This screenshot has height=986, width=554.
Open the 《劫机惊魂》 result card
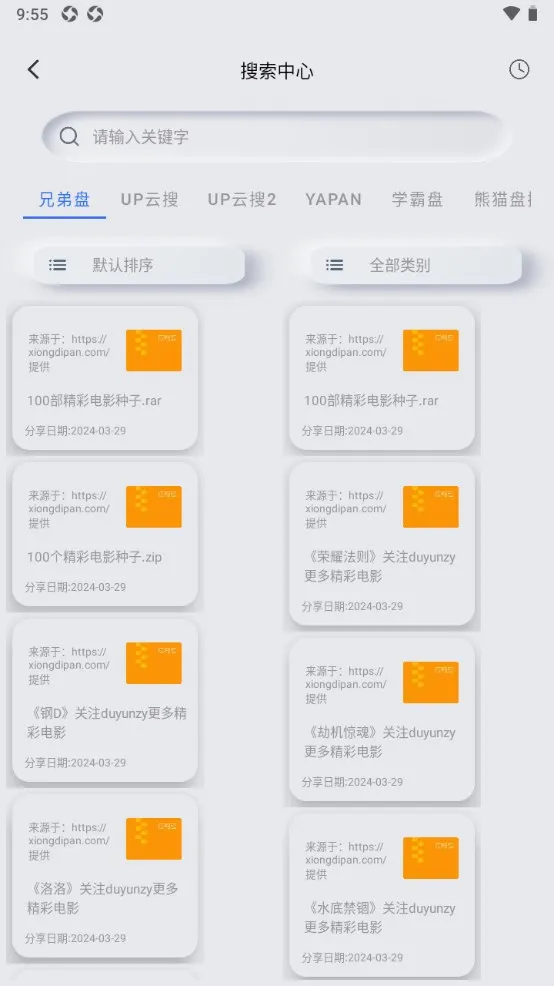click(x=382, y=720)
